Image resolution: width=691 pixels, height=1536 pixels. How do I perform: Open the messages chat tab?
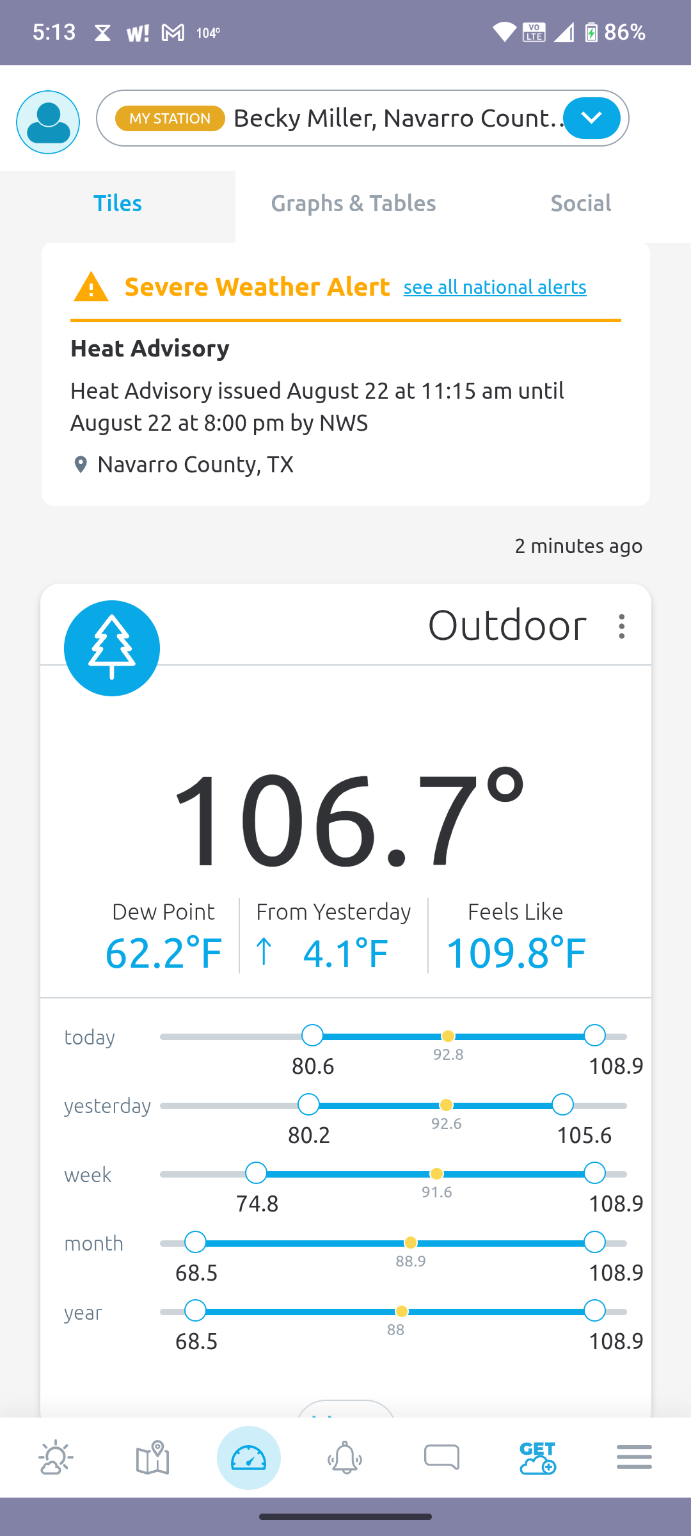click(x=441, y=1457)
